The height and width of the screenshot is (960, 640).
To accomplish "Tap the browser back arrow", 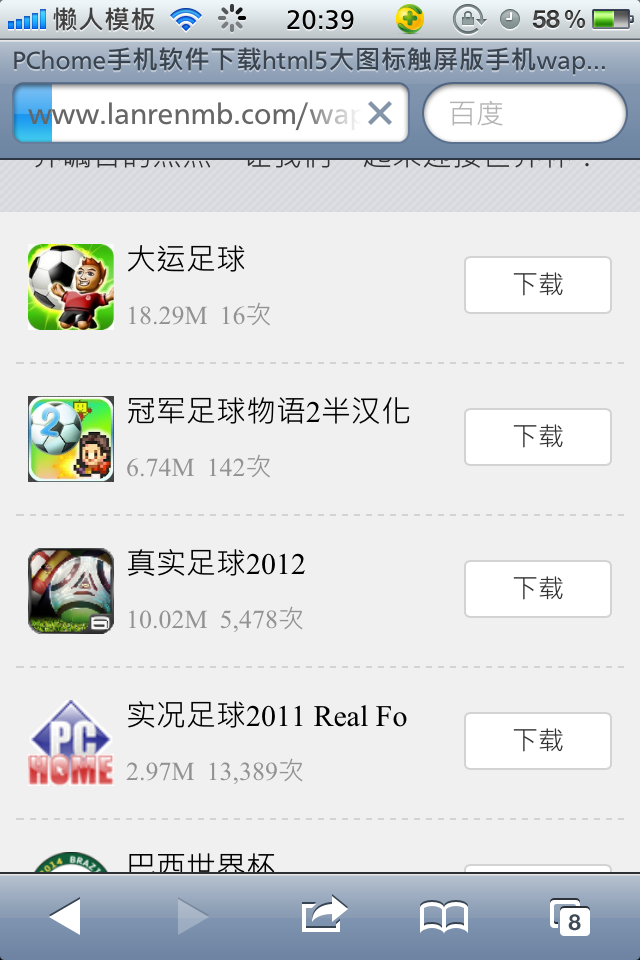I will pos(65,916).
